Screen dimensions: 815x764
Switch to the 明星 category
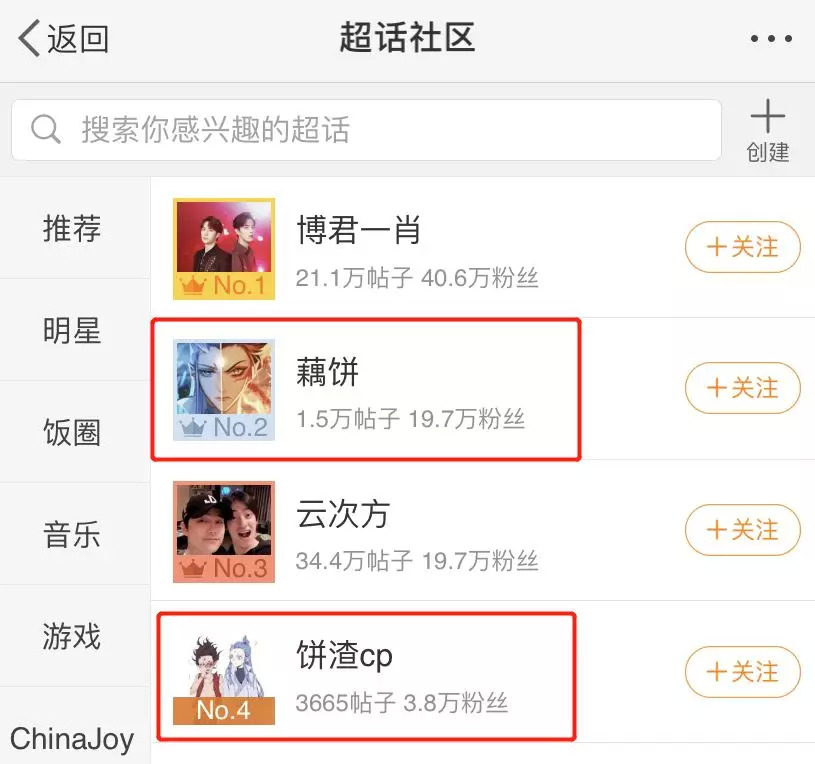pos(72,330)
